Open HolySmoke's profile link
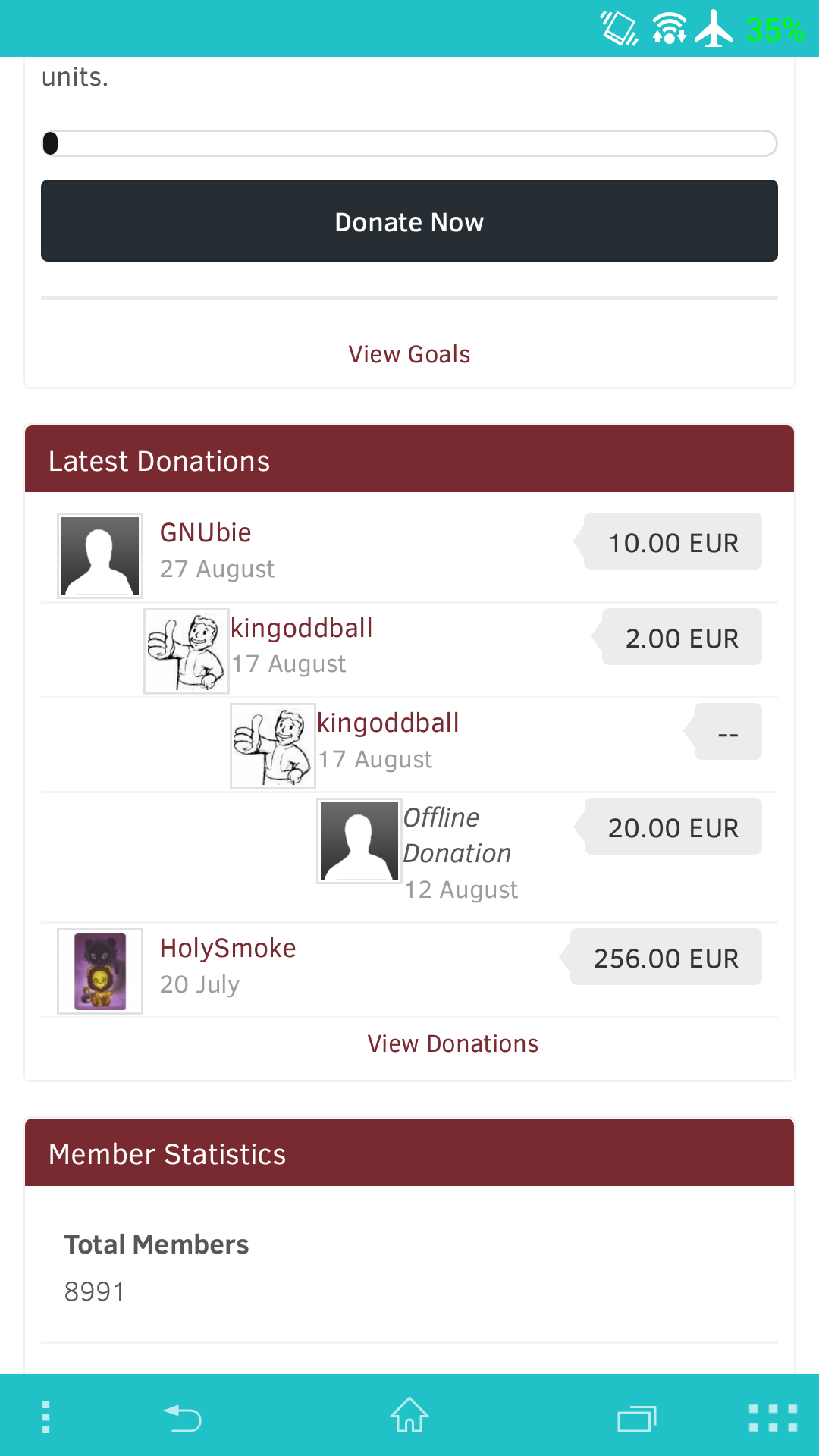 tap(227, 948)
